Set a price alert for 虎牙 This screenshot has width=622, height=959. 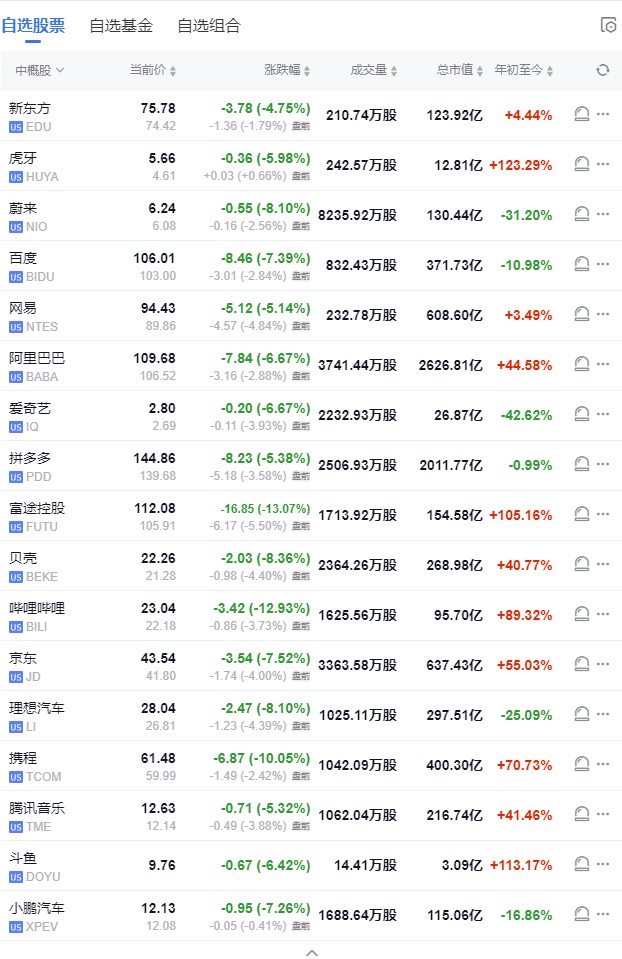coord(582,165)
